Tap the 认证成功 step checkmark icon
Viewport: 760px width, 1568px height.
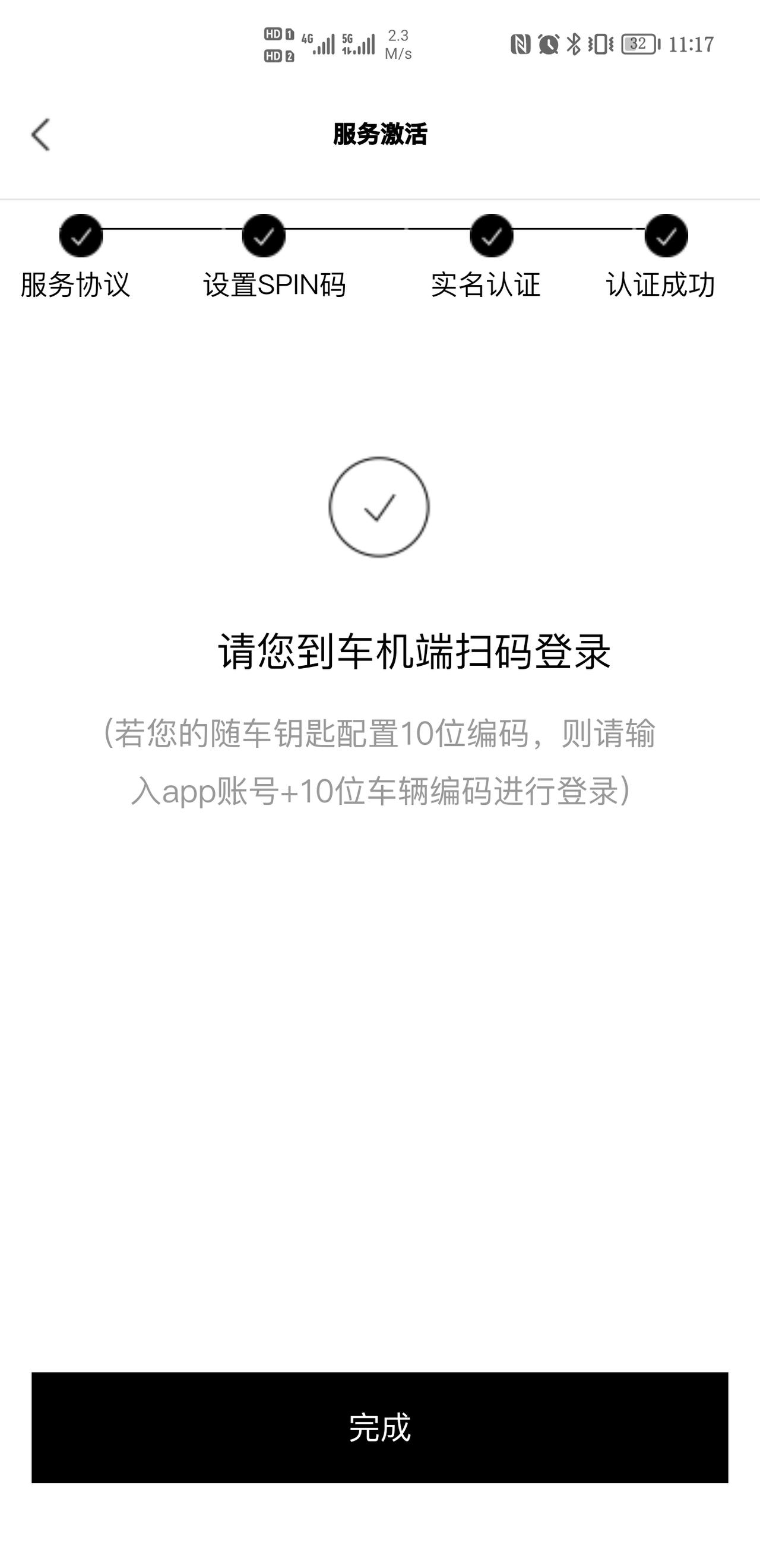click(665, 236)
